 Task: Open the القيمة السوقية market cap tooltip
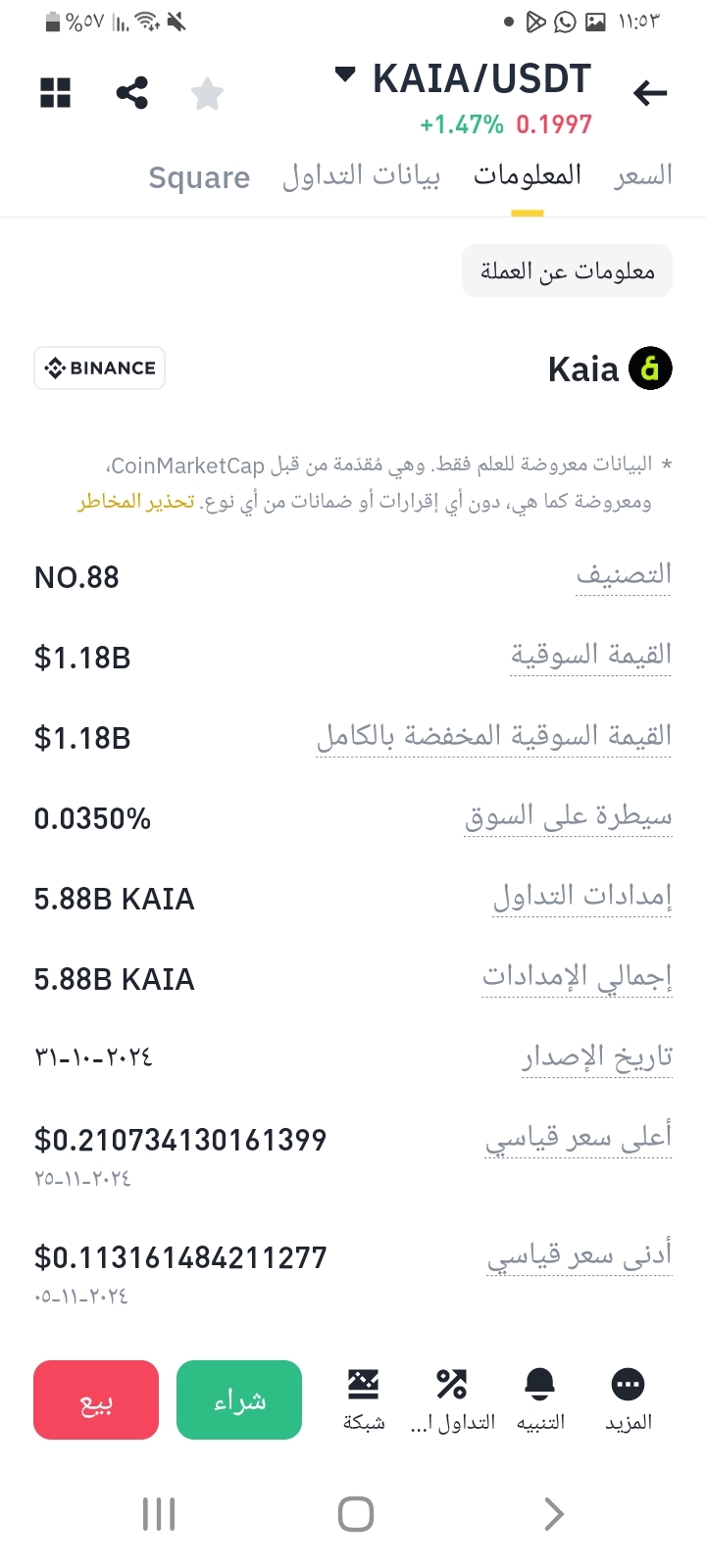click(x=590, y=656)
